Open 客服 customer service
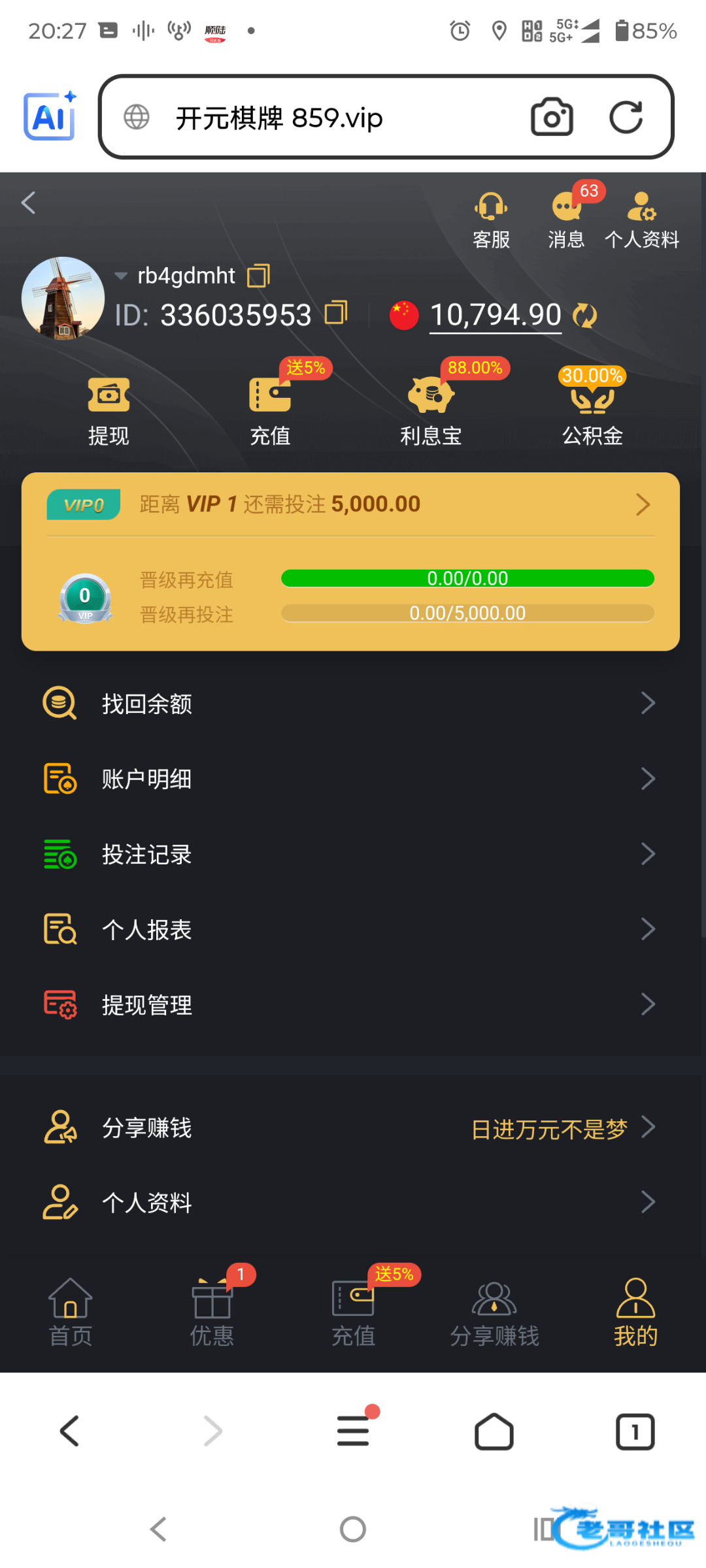Image resolution: width=706 pixels, height=1568 pixels. pyautogui.click(x=491, y=220)
